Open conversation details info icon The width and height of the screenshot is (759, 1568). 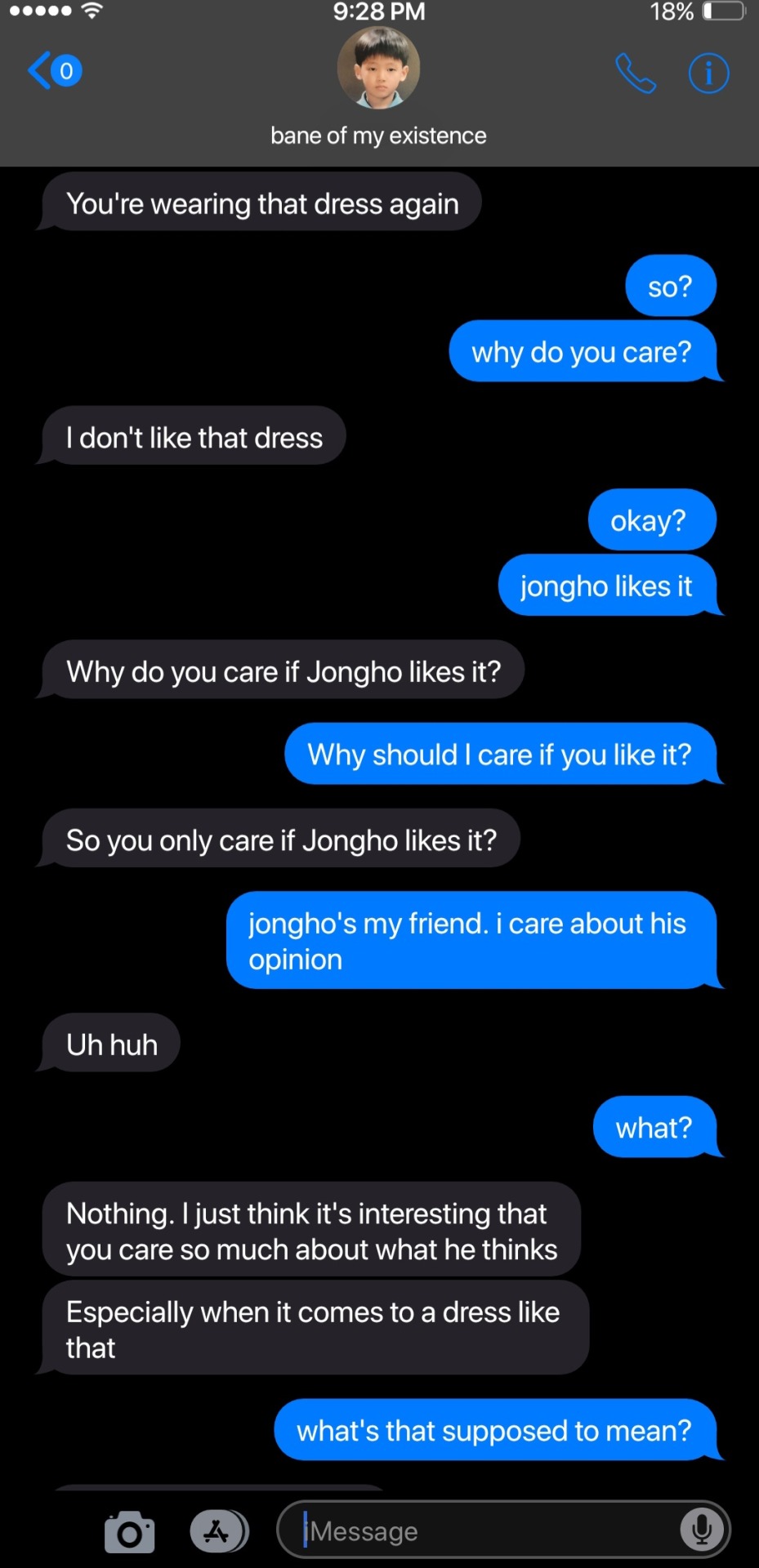click(708, 73)
